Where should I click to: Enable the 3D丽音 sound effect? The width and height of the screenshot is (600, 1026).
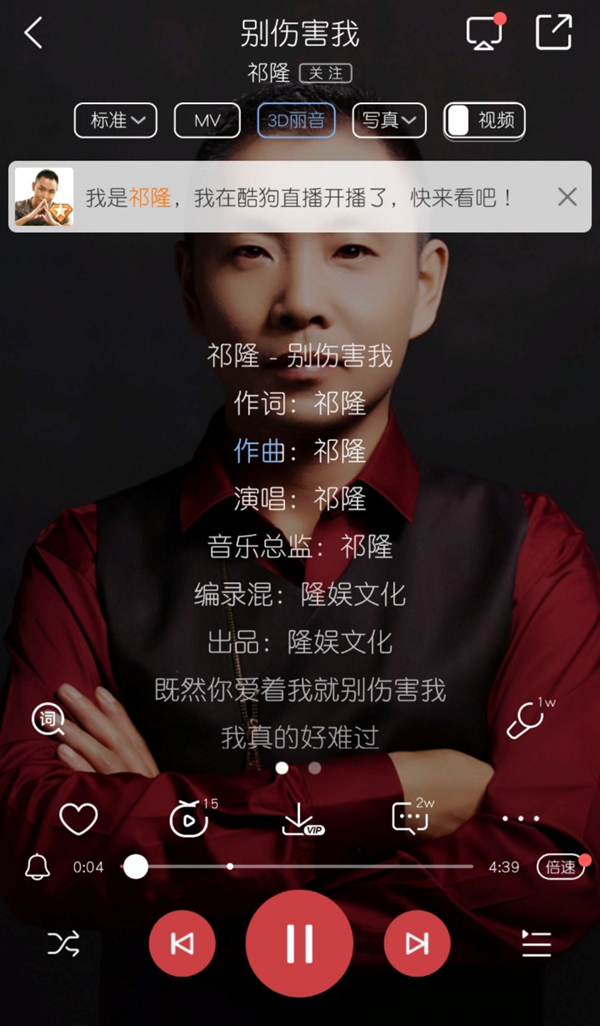(x=296, y=120)
